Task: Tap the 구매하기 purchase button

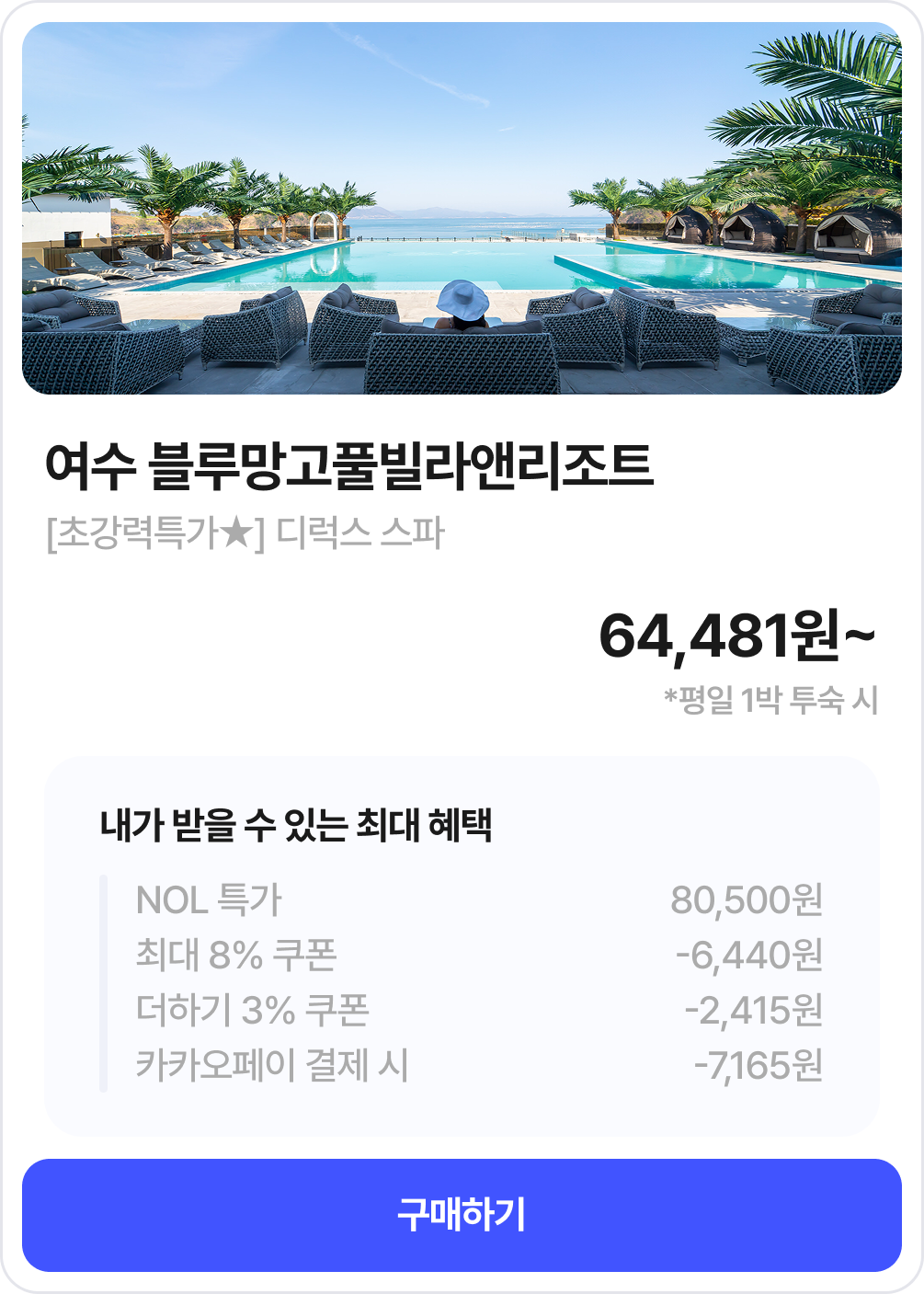Action: [462, 1215]
